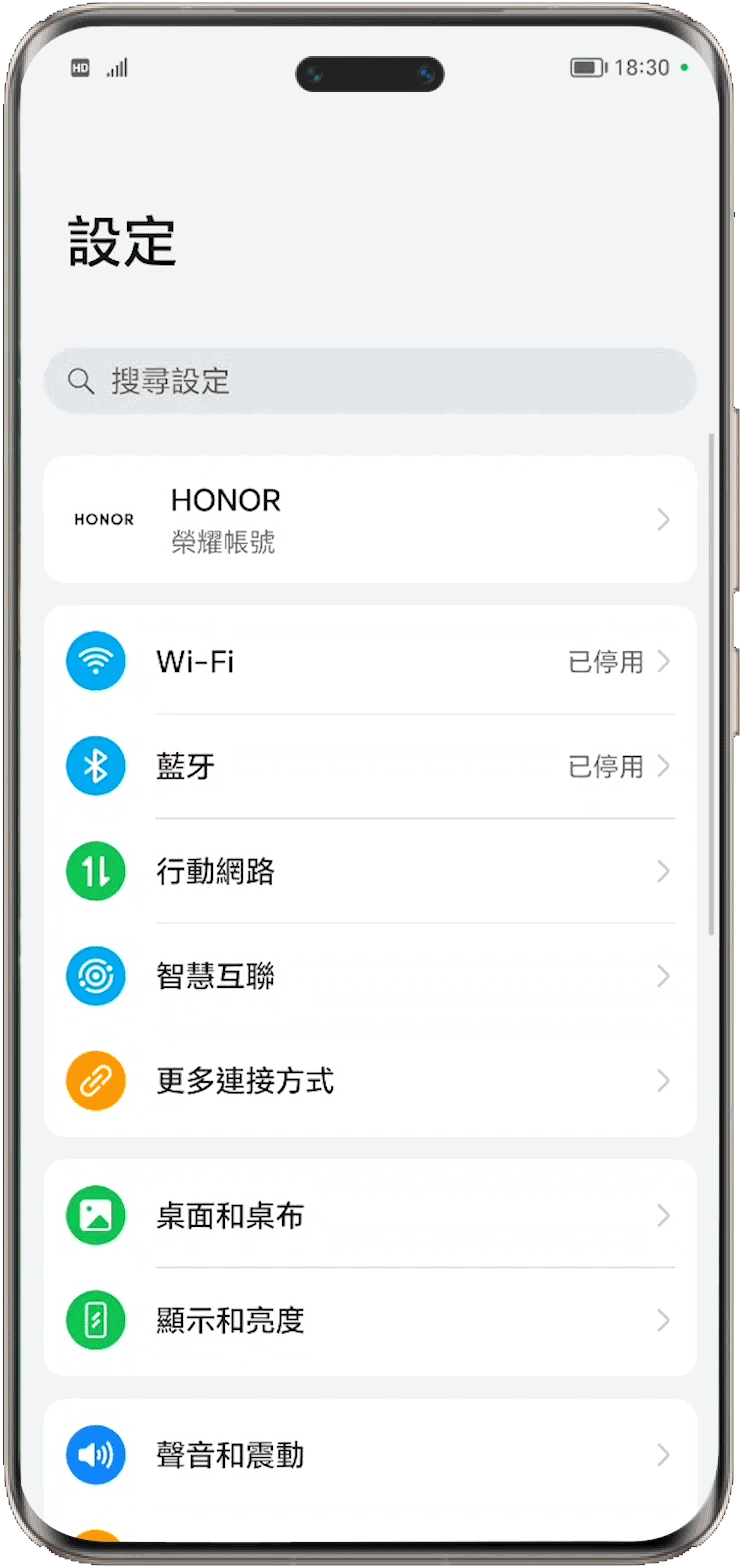Viewport: 742px width, 1568px height.
Task: Open 藍牙 Bluetooth settings
Action: point(370,766)
